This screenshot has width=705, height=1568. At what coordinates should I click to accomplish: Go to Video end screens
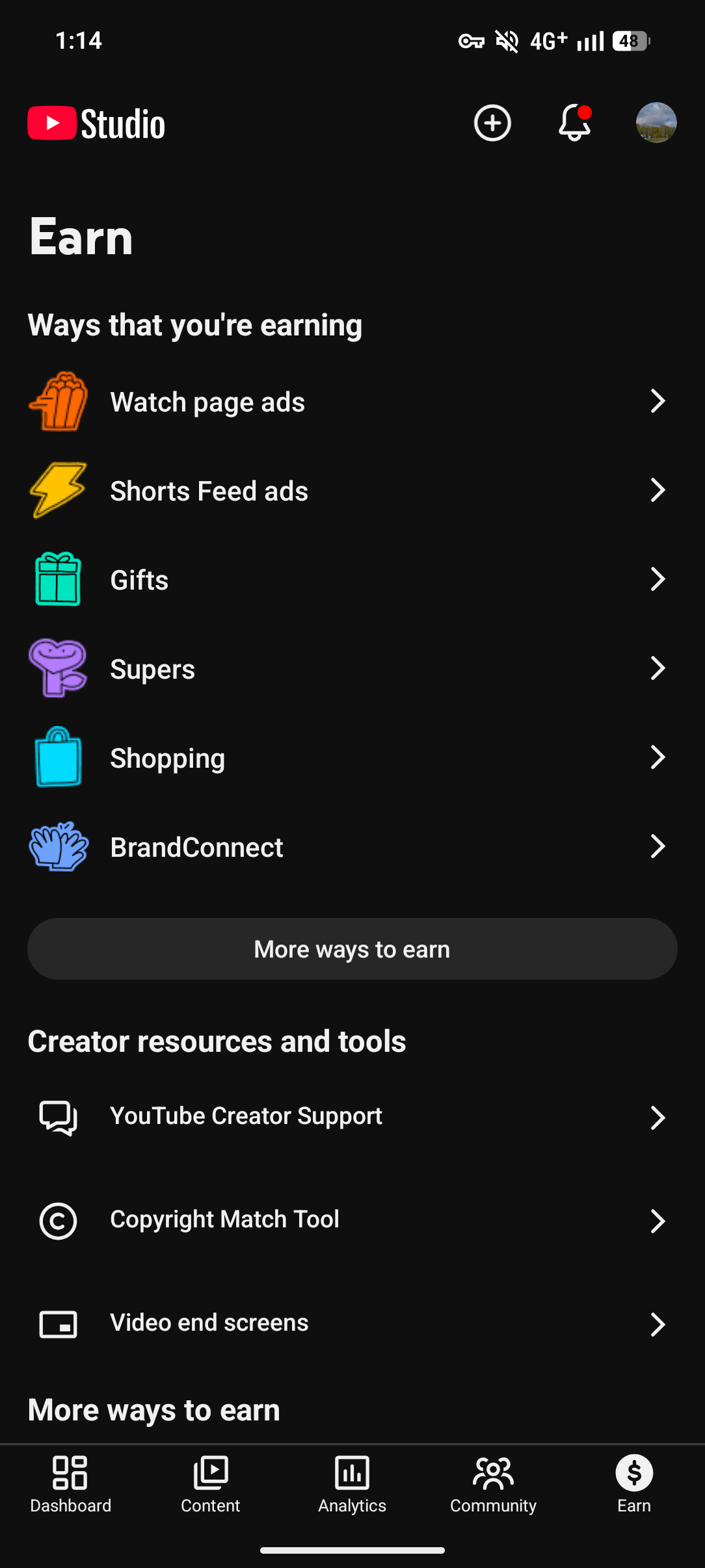pyautogui.click(x=351, y=1323)
